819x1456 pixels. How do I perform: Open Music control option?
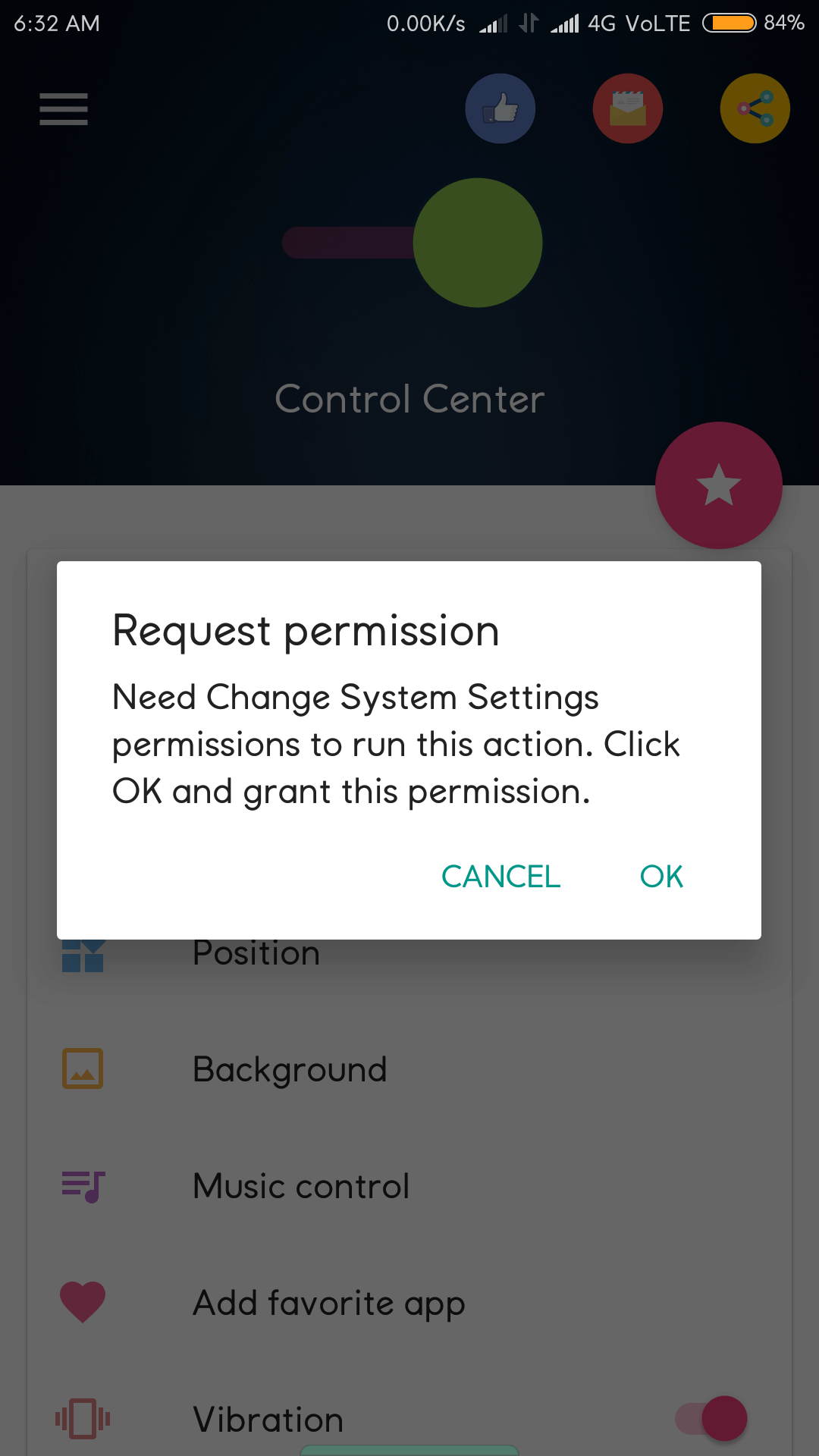409,1186
